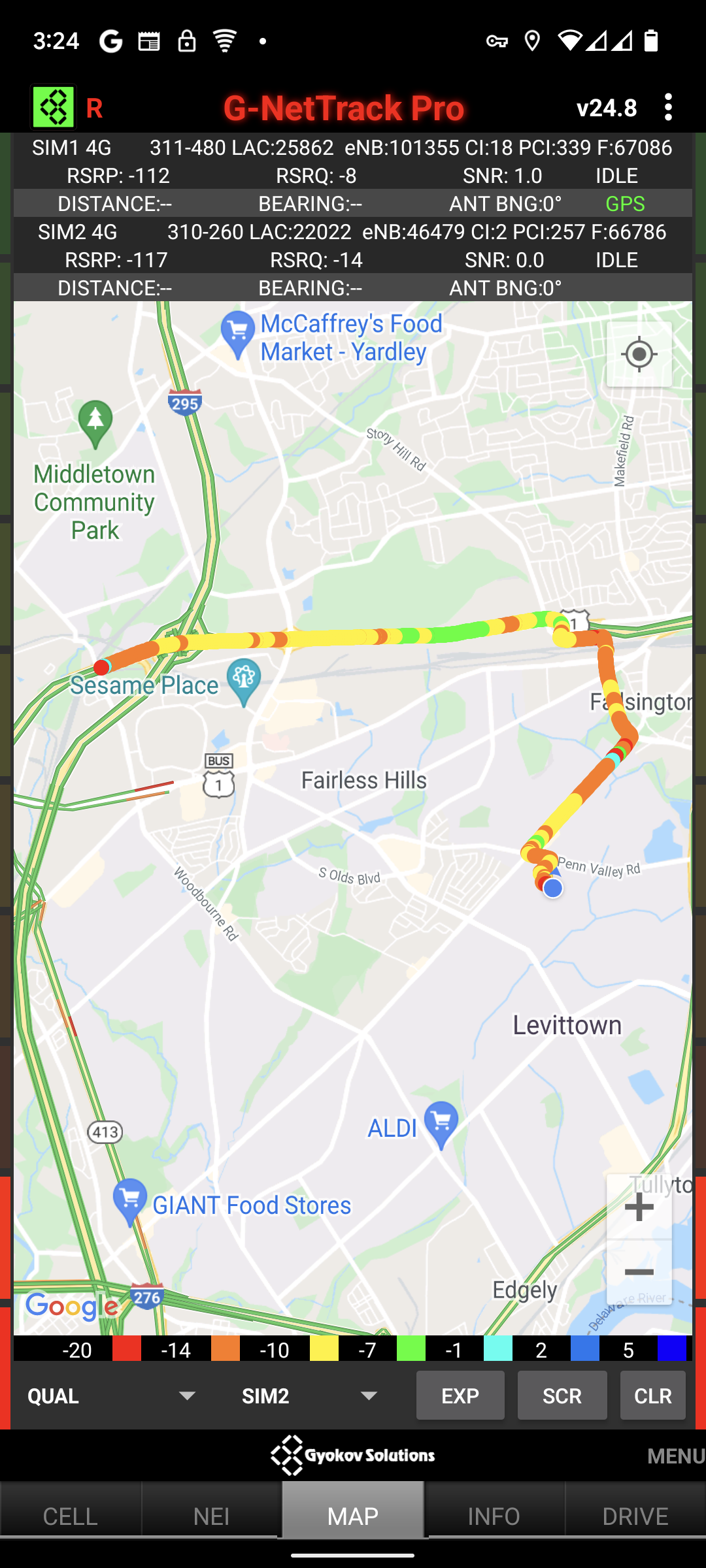Viewport: 706px width, 1568px height.
Task: Tap McCaffrey's Food Market map pin
Action: [x=238, y=333]
